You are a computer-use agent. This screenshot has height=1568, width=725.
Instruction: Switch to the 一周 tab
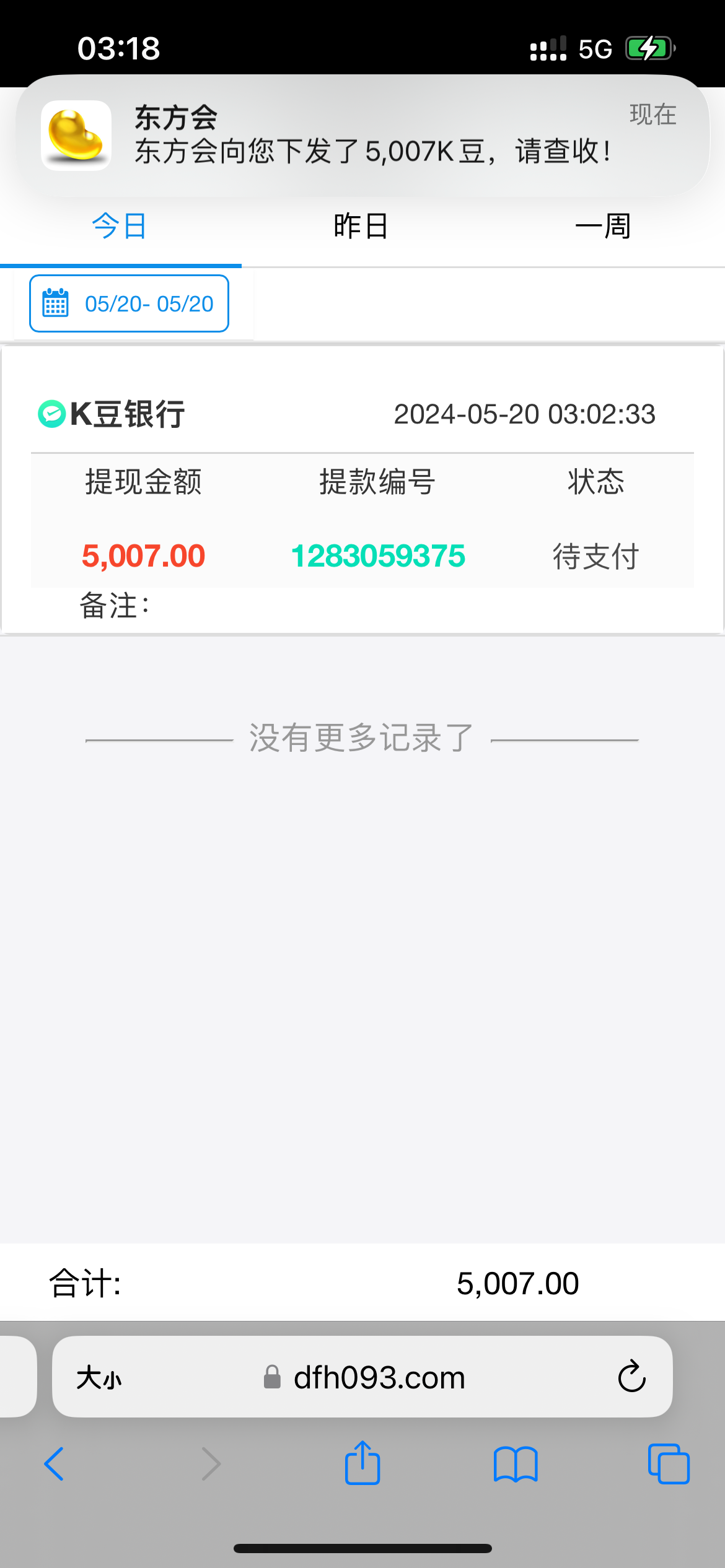point(603,227)
